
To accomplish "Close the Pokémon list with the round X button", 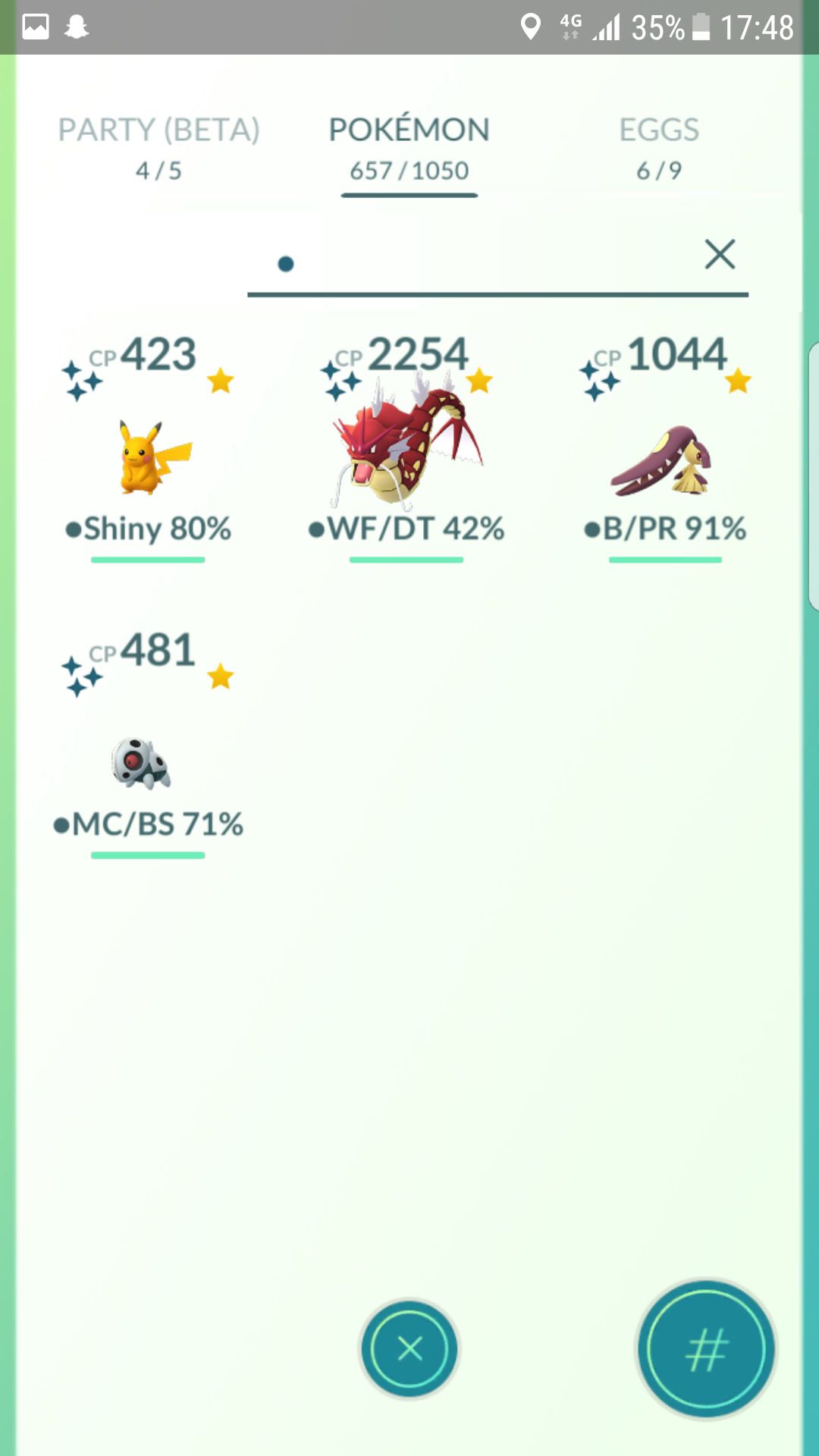I will click(409, 1349).
